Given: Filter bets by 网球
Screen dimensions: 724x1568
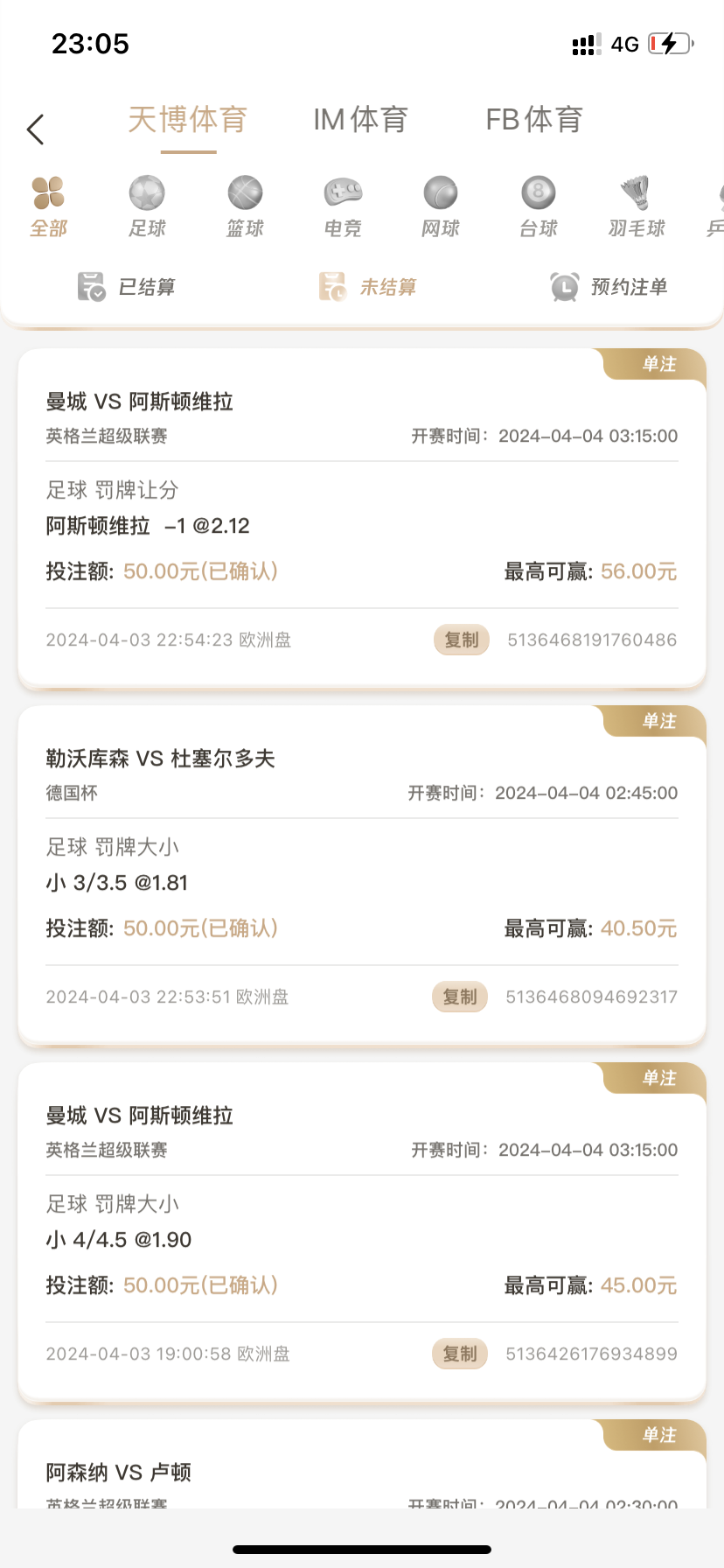Looking at the screenshot, I should pos(441,206).
